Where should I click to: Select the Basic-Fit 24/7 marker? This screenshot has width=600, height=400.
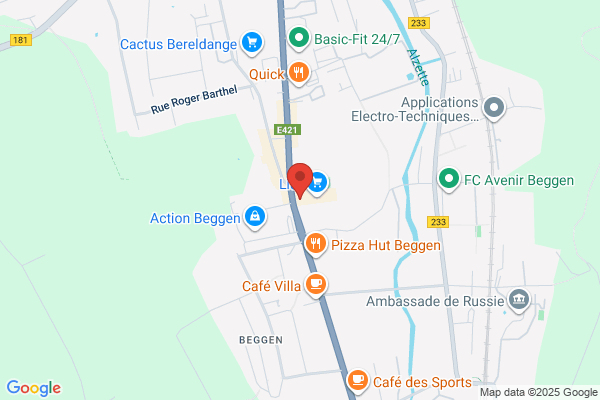pos(299,39)
